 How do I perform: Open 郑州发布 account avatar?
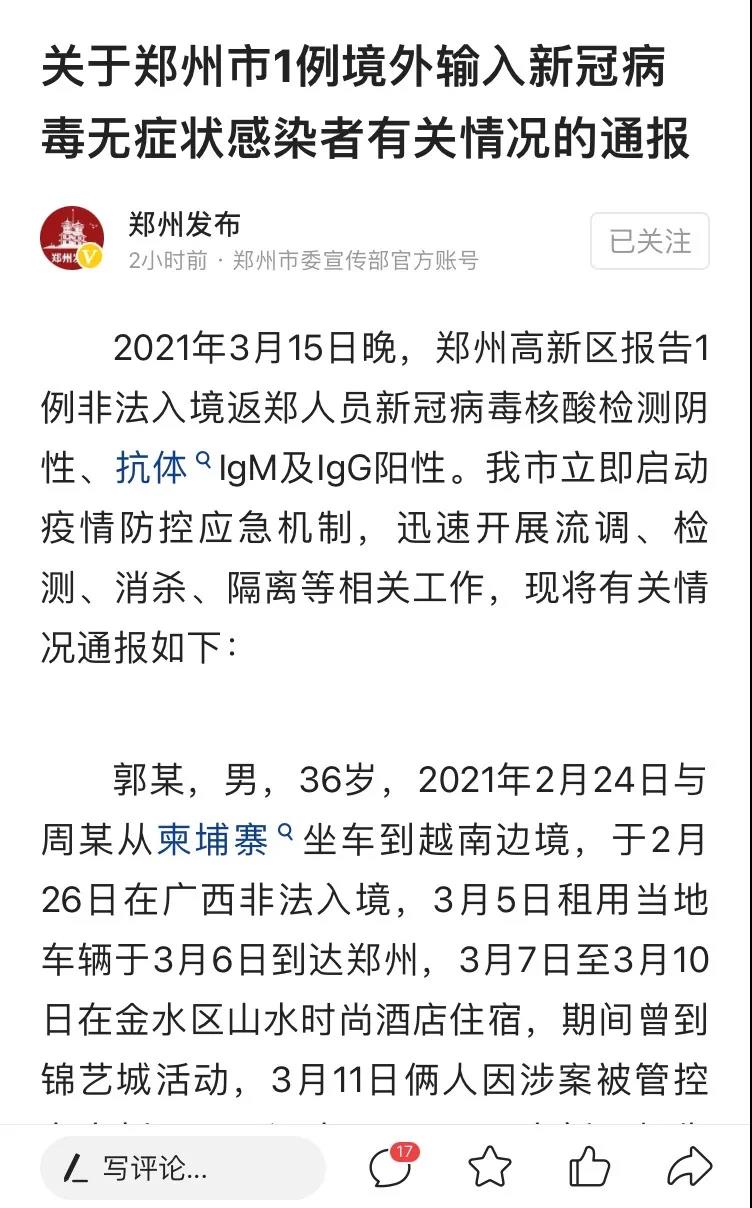point(72,239)
